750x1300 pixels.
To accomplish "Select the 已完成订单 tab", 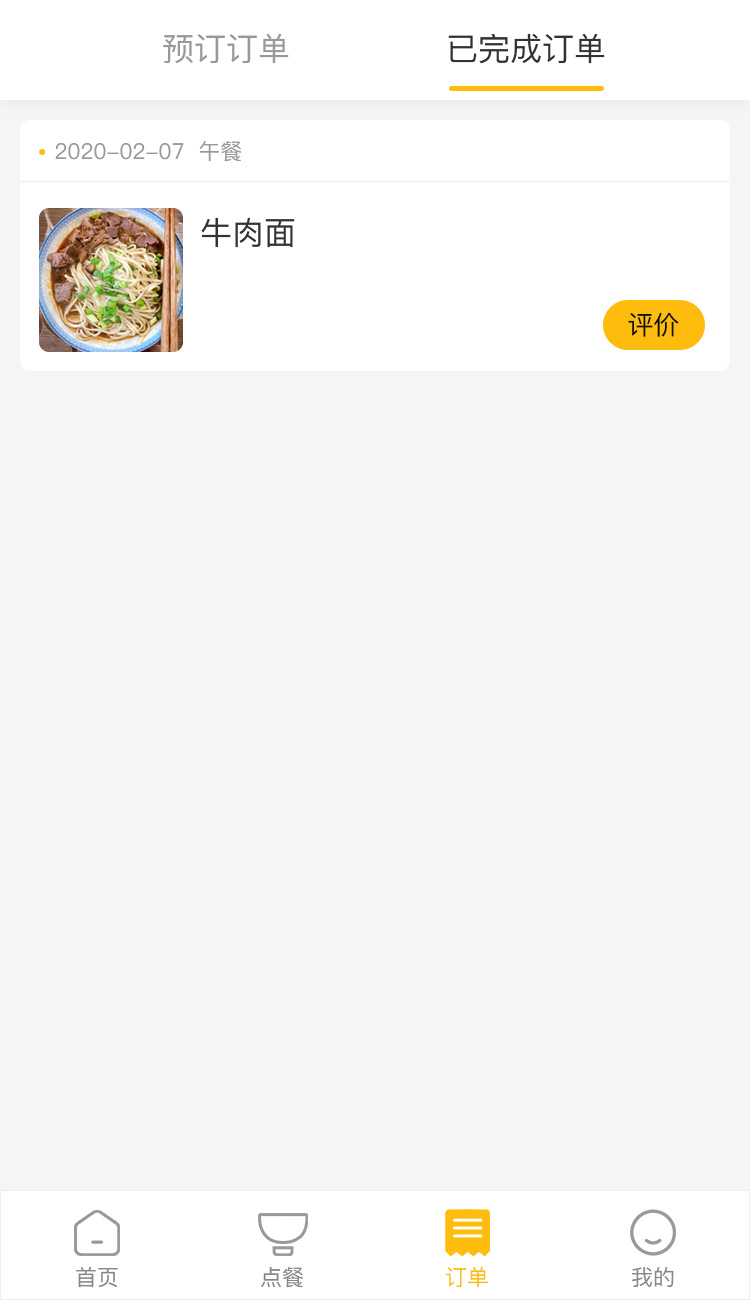I will (526, 49).
